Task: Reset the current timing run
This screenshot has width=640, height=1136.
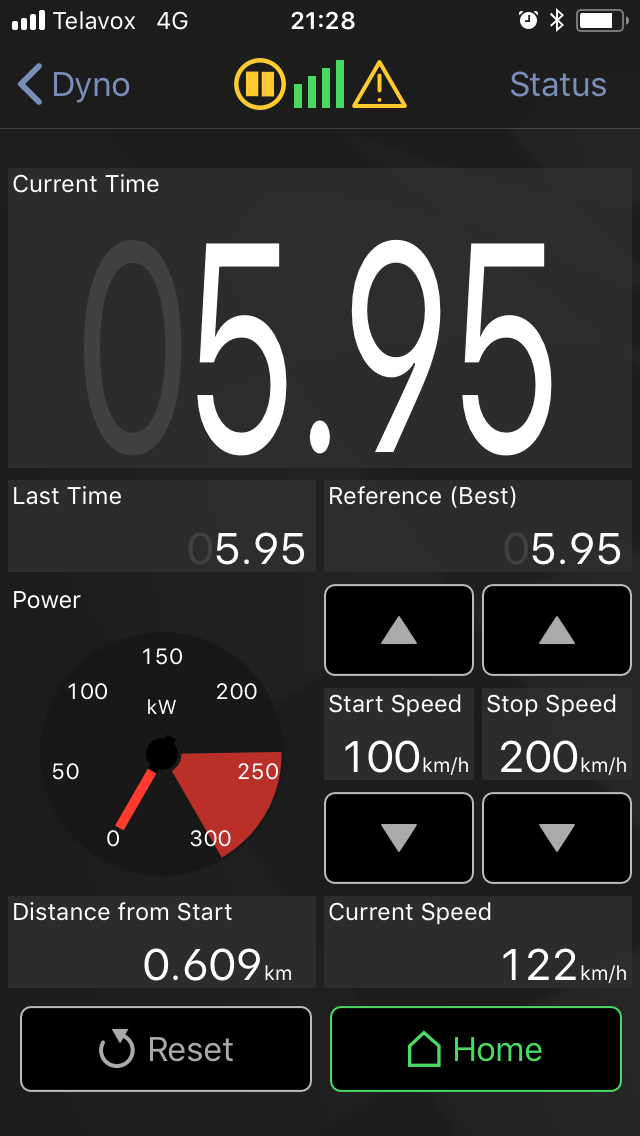Action: point(166,1049)
